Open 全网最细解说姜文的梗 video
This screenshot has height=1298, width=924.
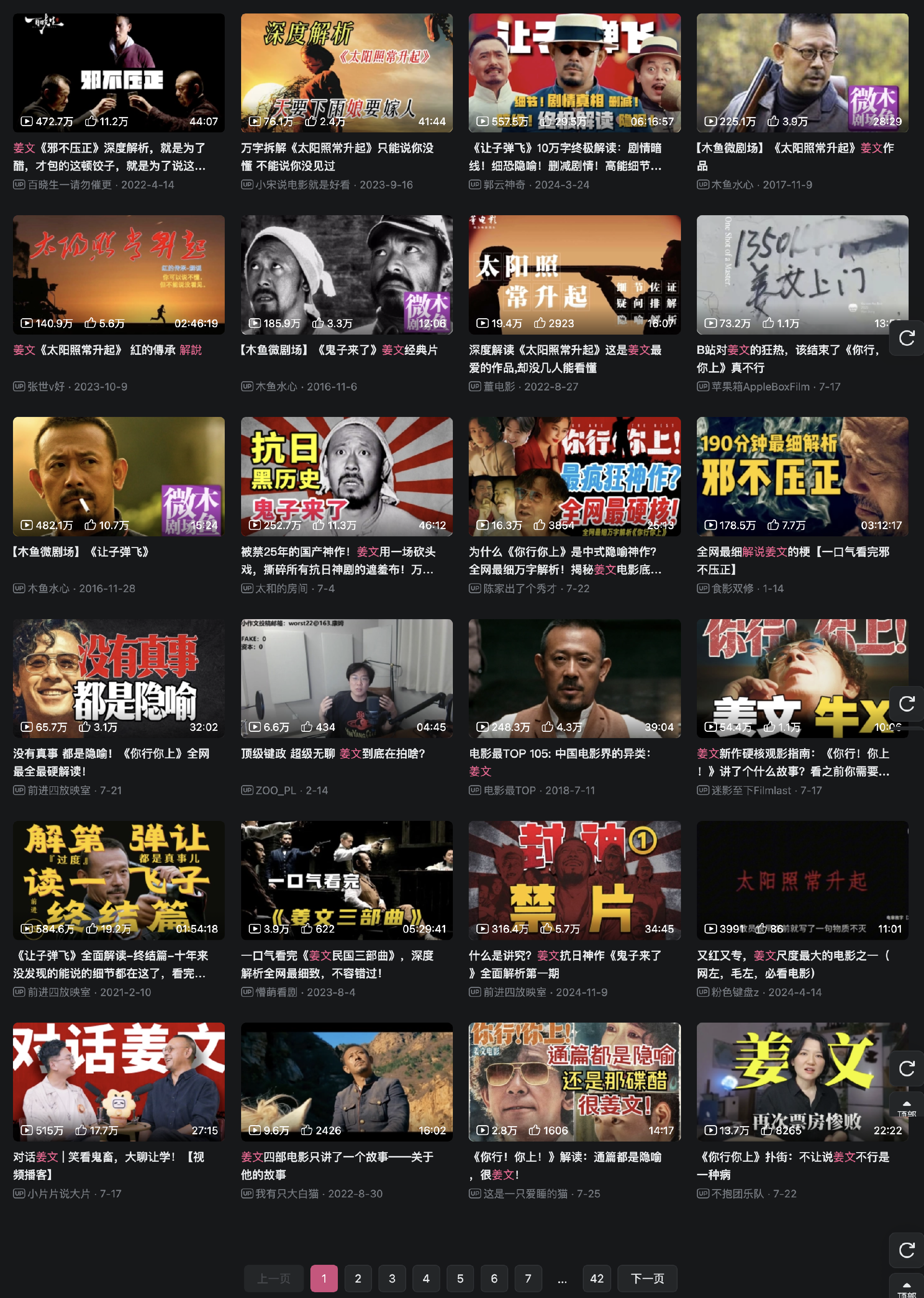802,476
